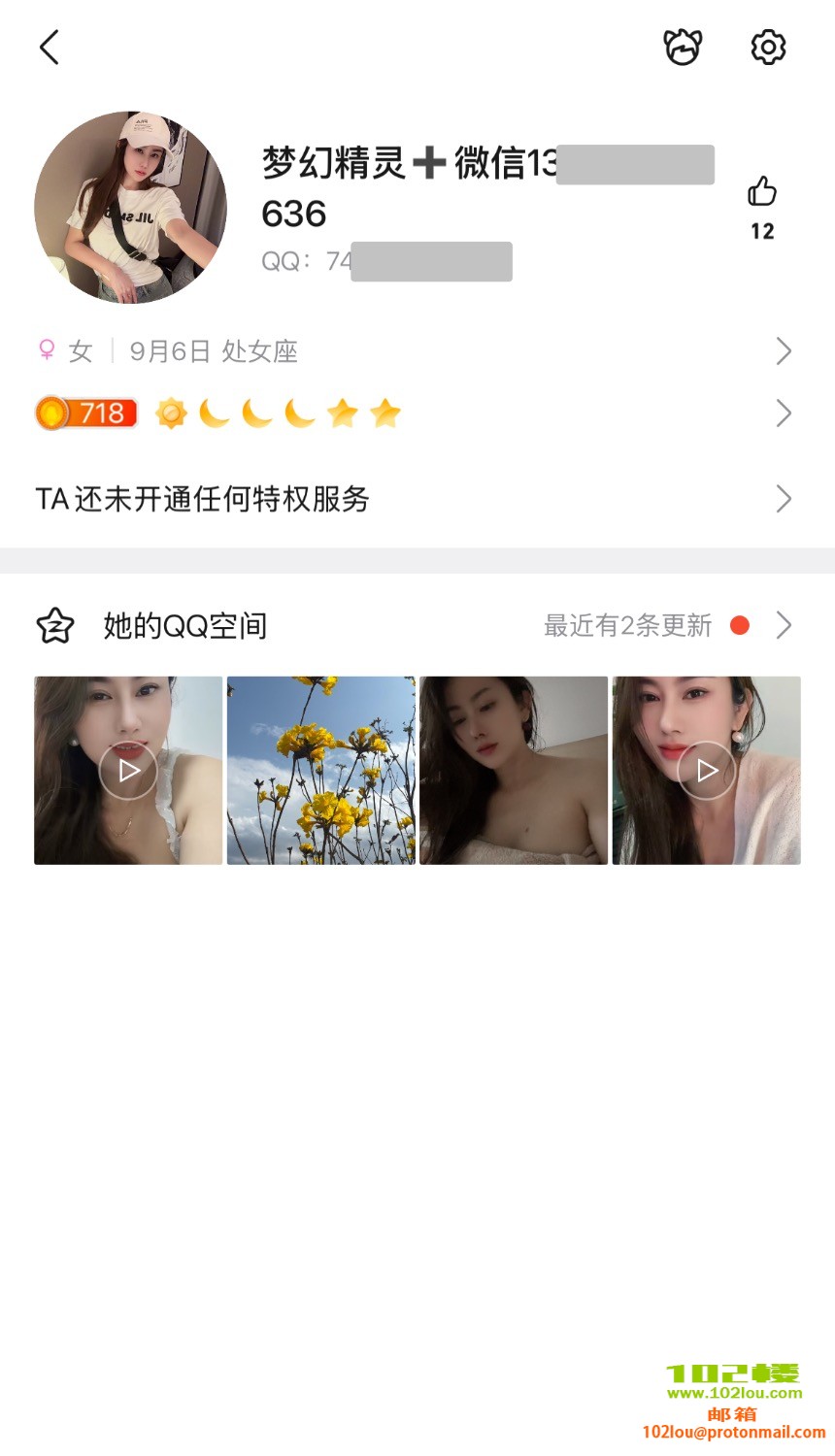The image size is (835, 1456).
Task: Go back using the top arrow
Action: [50, 47]
